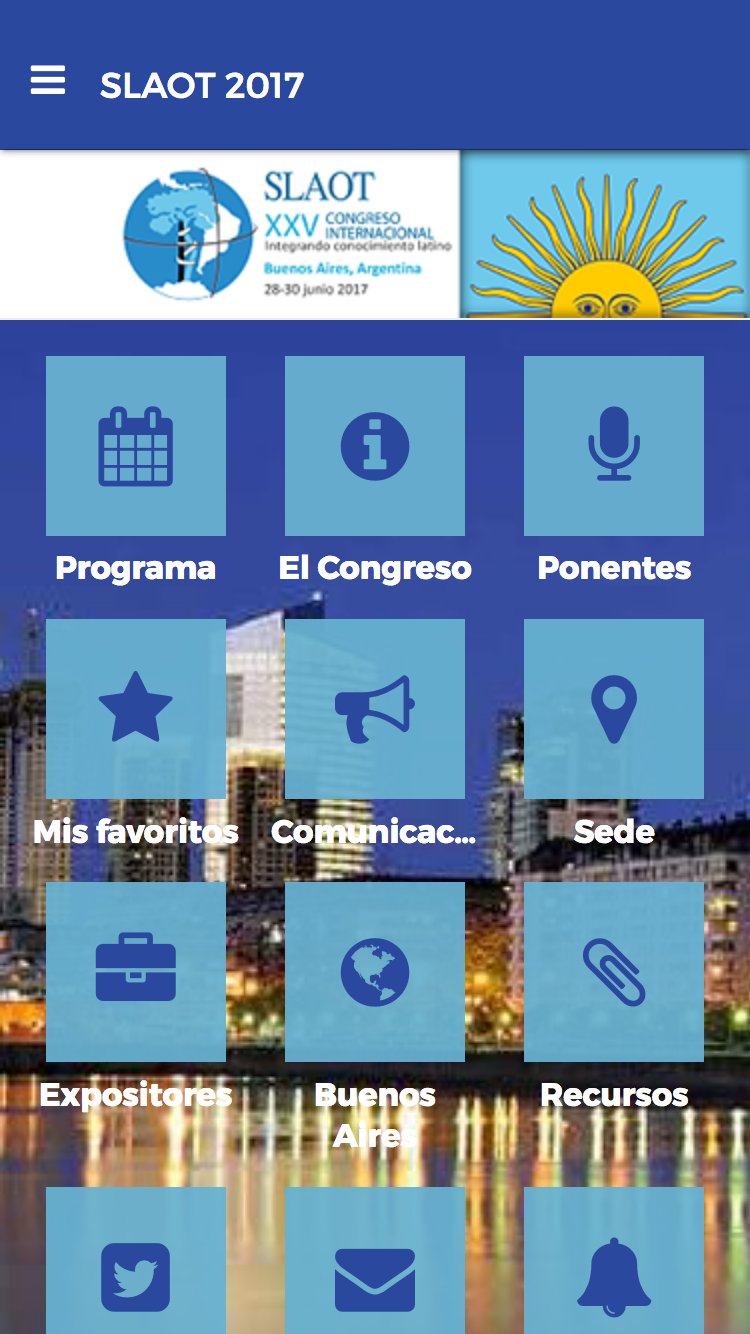Image resolution: width=750 pixels, height=1334 pixels.
Task: Open Mis favoritos star icon
Action: [136, 708]
